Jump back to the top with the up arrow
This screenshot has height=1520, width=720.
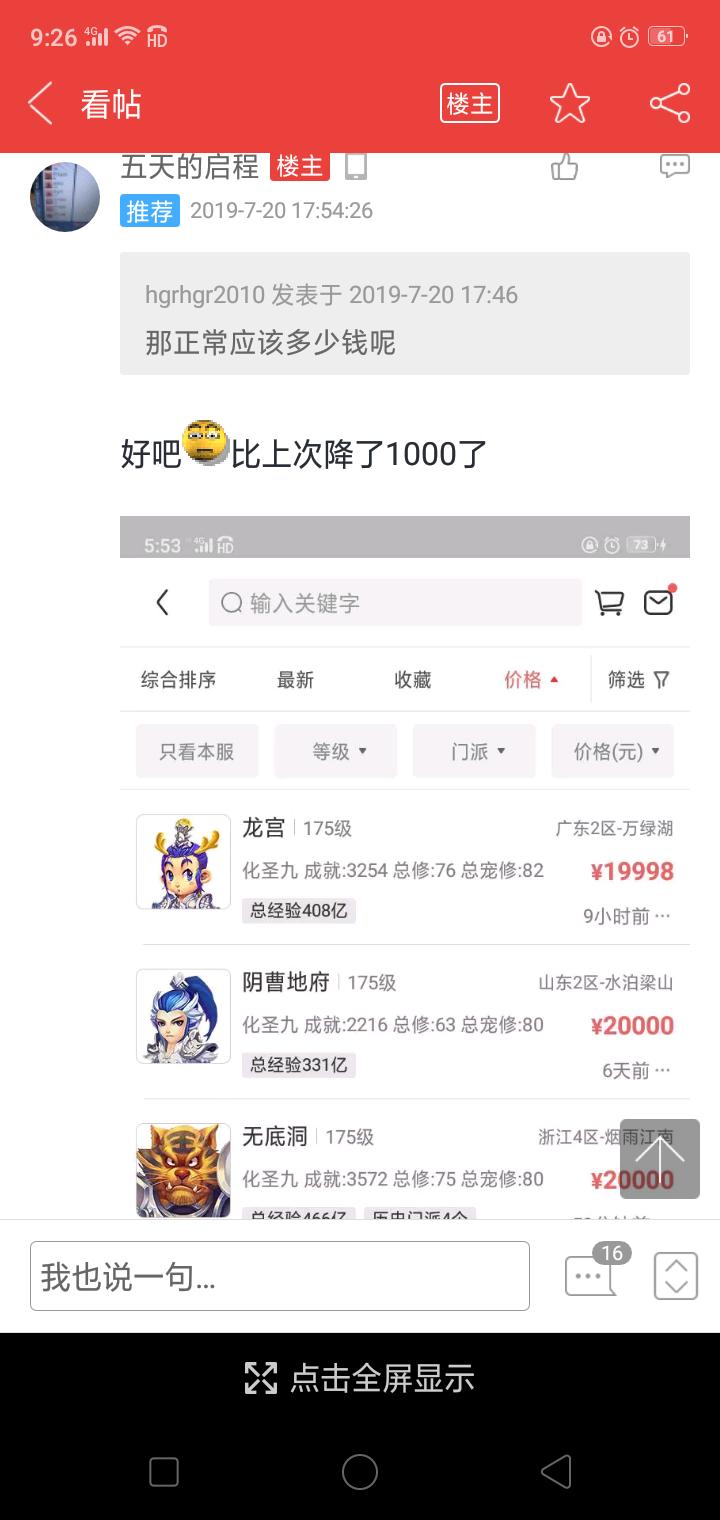[659, 1158]
